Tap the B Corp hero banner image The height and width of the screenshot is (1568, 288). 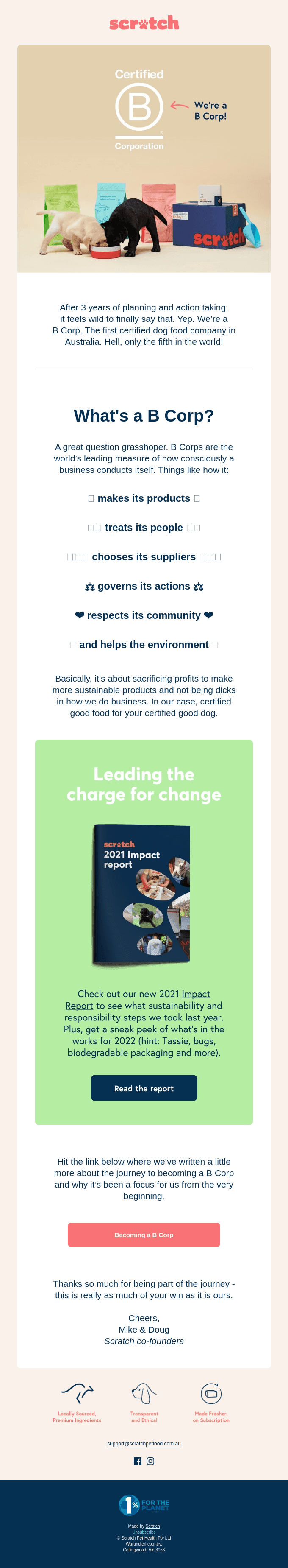click(x=144, y=158)
